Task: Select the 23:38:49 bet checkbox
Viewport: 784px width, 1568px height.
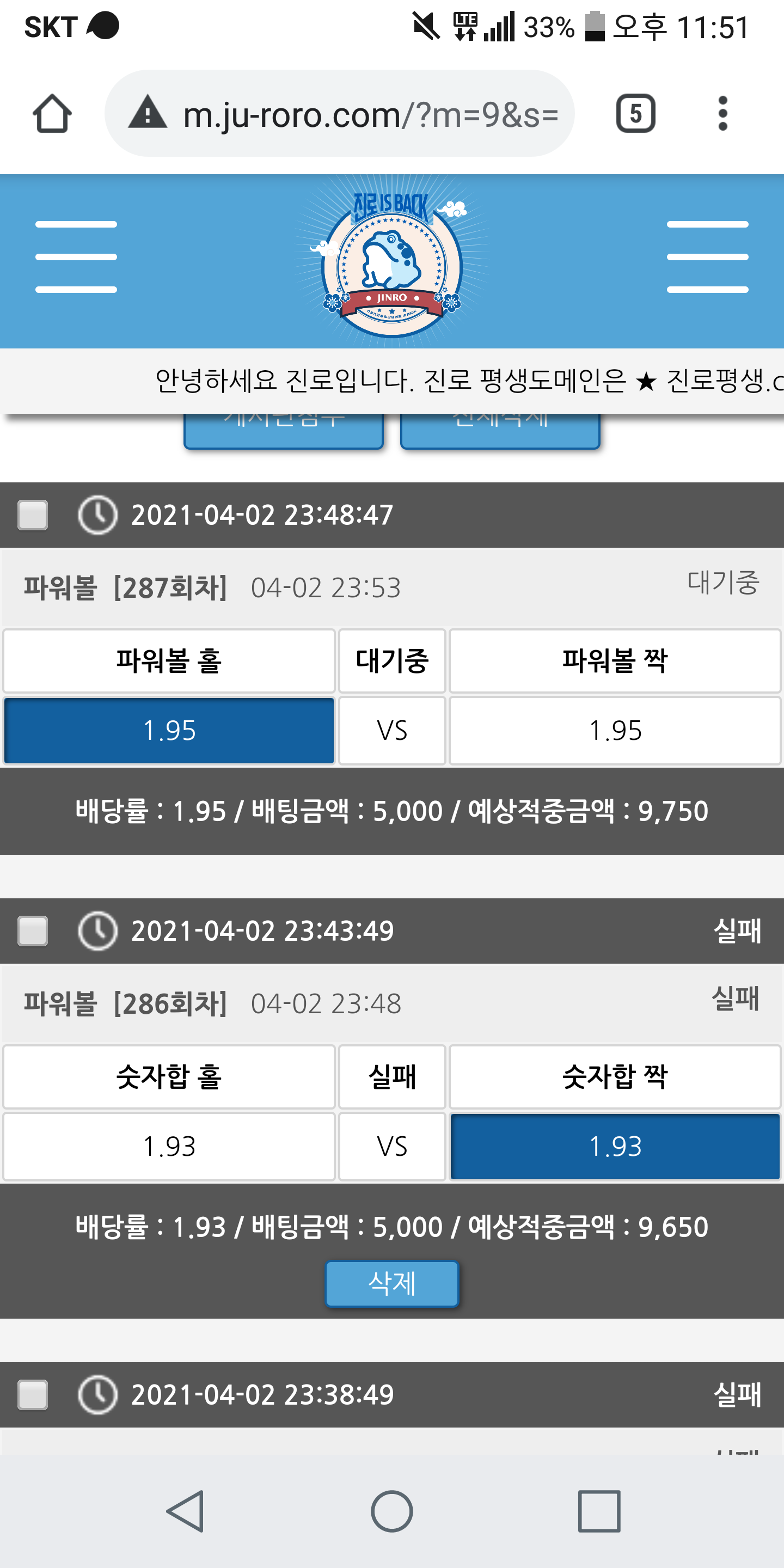Action: pyautogui.click(x=33, y=1394)
